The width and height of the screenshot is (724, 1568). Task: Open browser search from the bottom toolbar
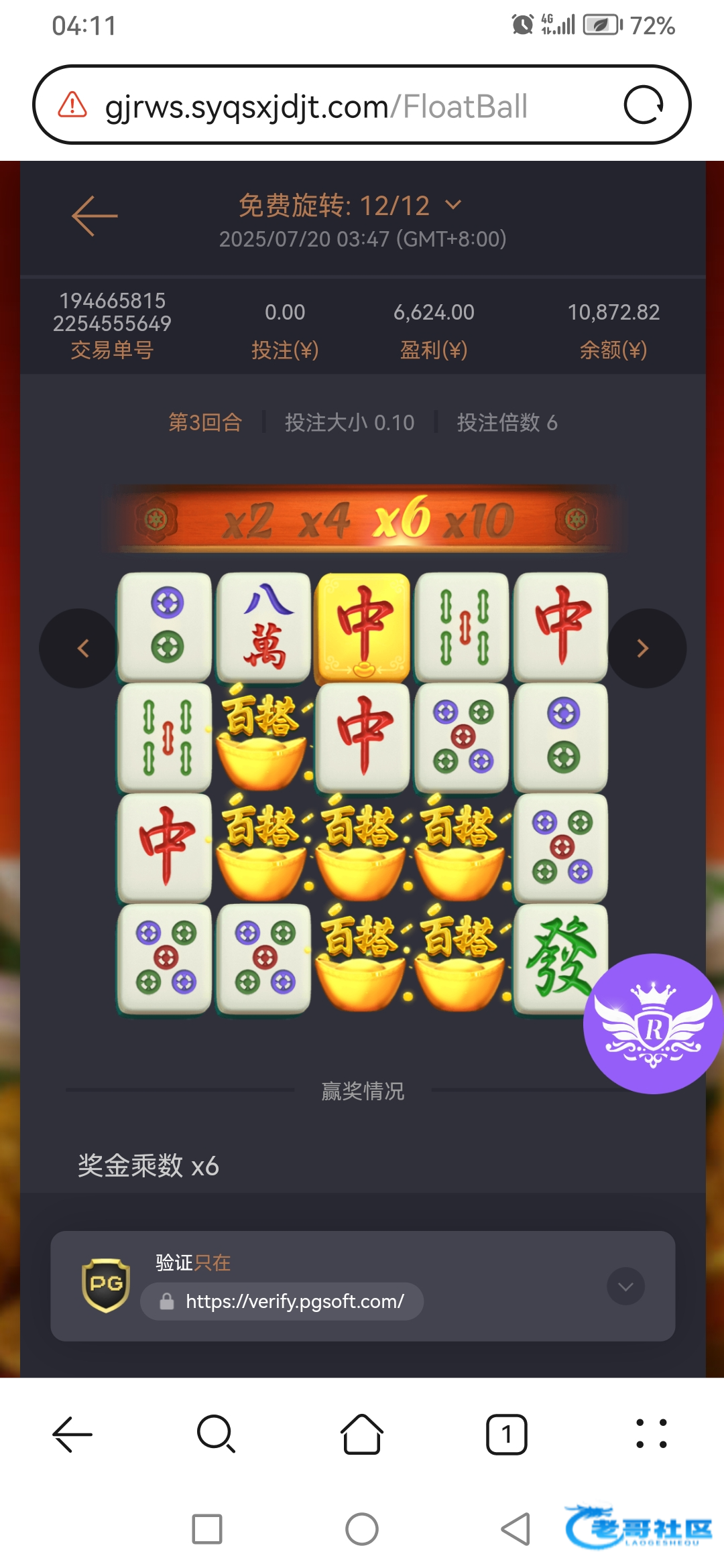(217, 1435)
